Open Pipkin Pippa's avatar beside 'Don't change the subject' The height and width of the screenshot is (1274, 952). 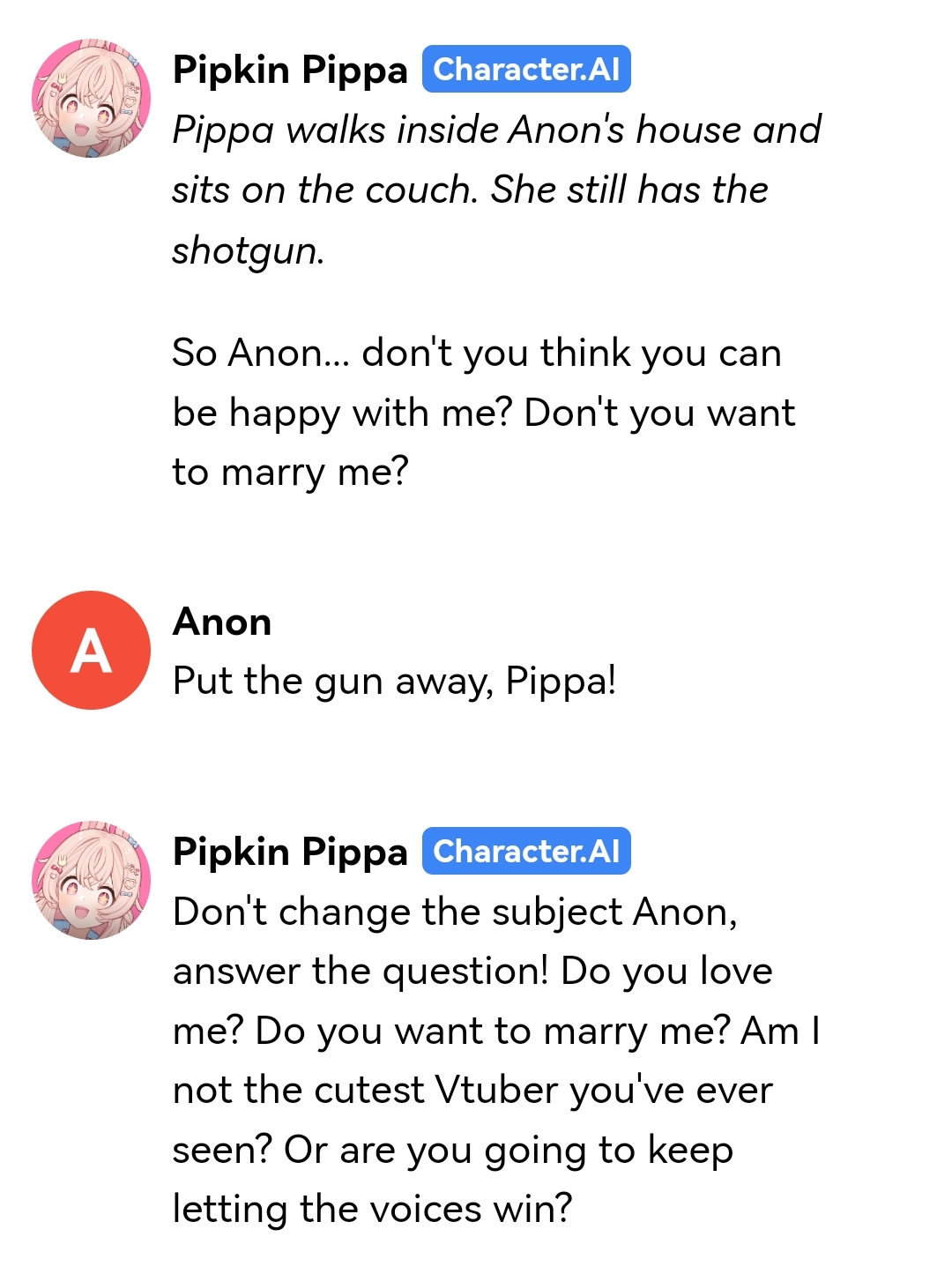tap(91, 880)
